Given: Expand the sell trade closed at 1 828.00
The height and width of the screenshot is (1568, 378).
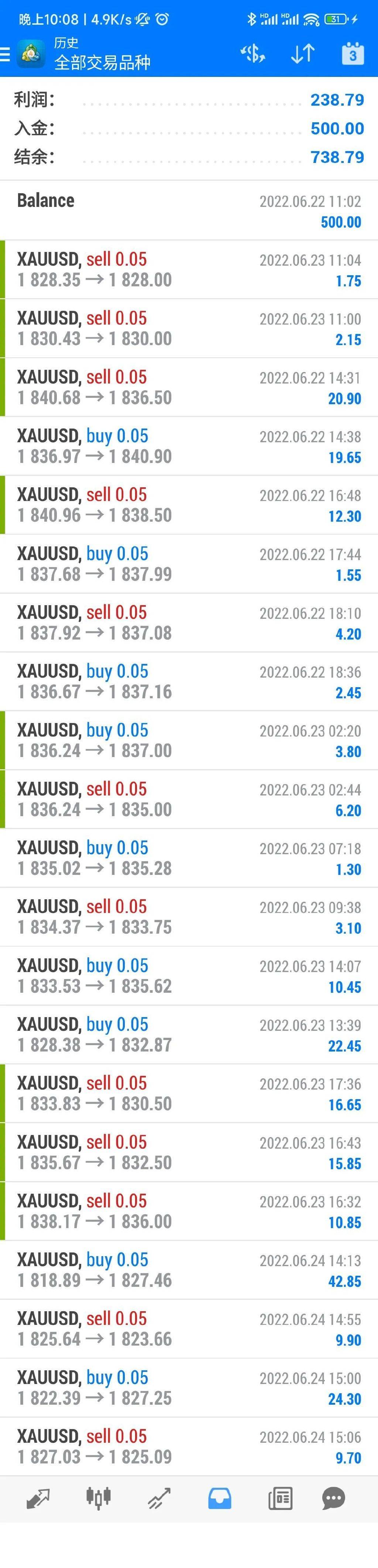Looking at the screenshot, I should pos(189,270).
